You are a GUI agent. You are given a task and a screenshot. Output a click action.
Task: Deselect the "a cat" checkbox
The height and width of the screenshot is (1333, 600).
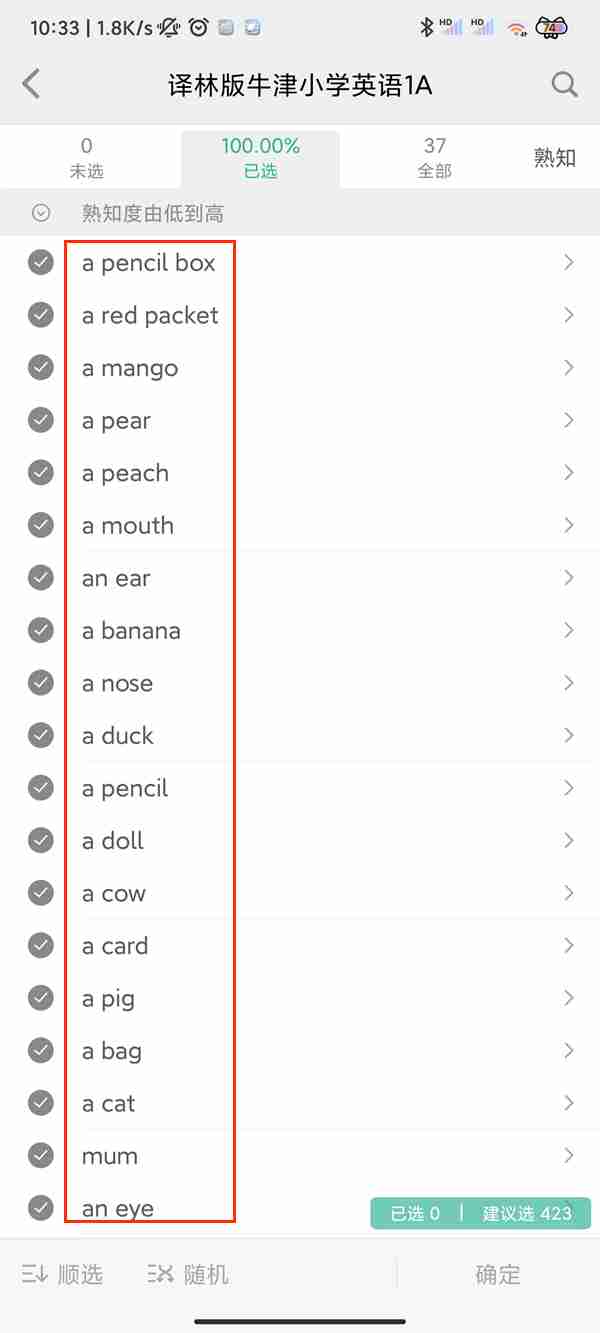click(41, 1103)
